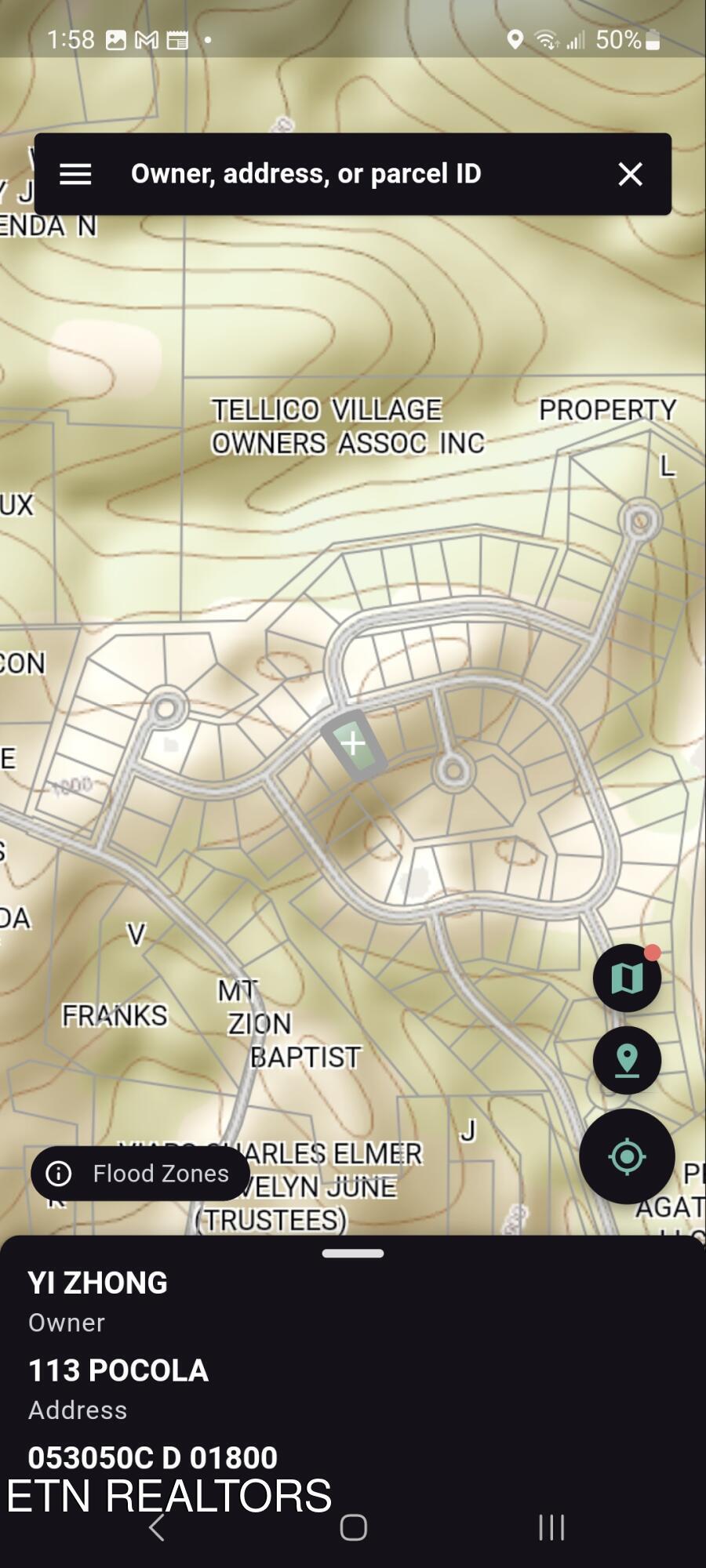
Task: Clear the search with the X button
Action: [x=630, y=174]
